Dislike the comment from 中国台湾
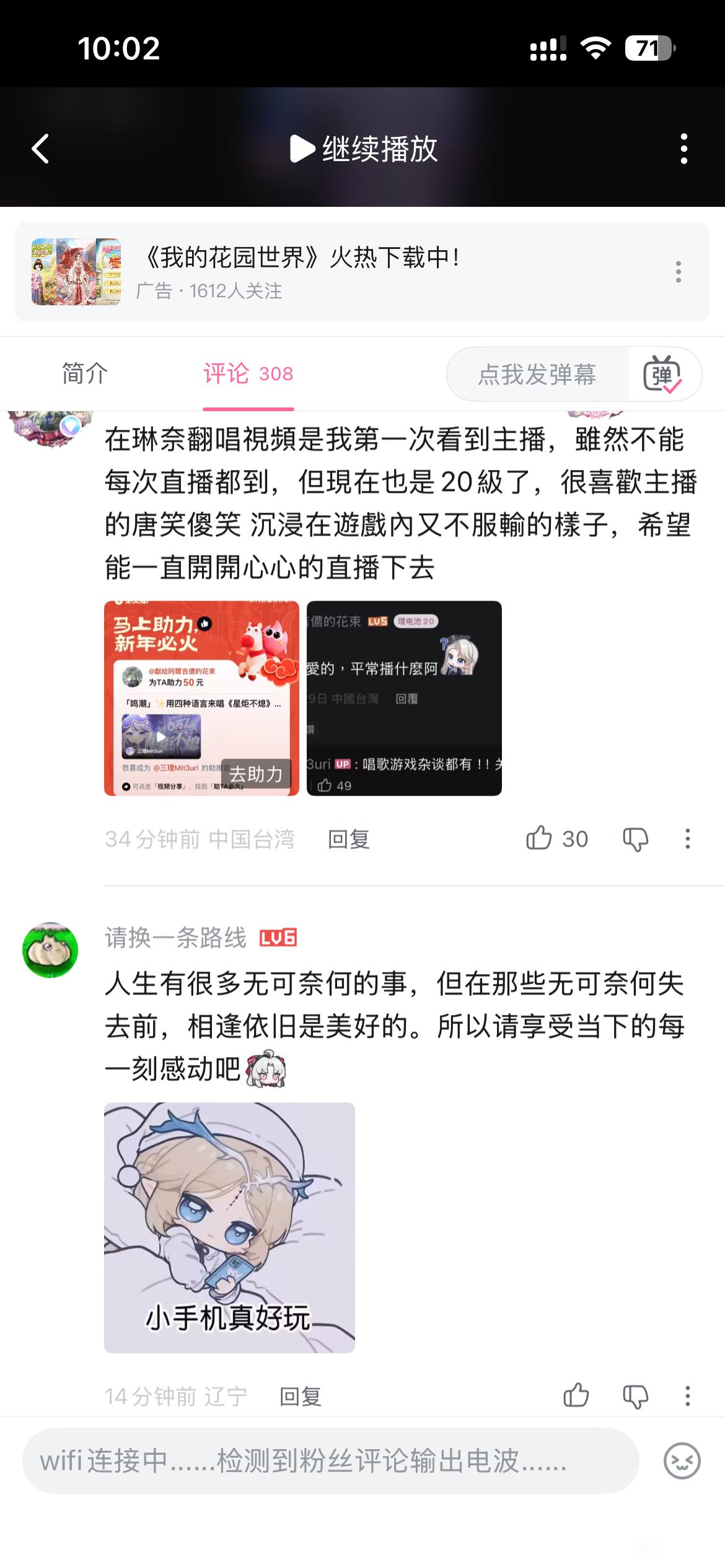This screenshot has height=1568, width=725. pyautogui.click(x=635, y=839)
